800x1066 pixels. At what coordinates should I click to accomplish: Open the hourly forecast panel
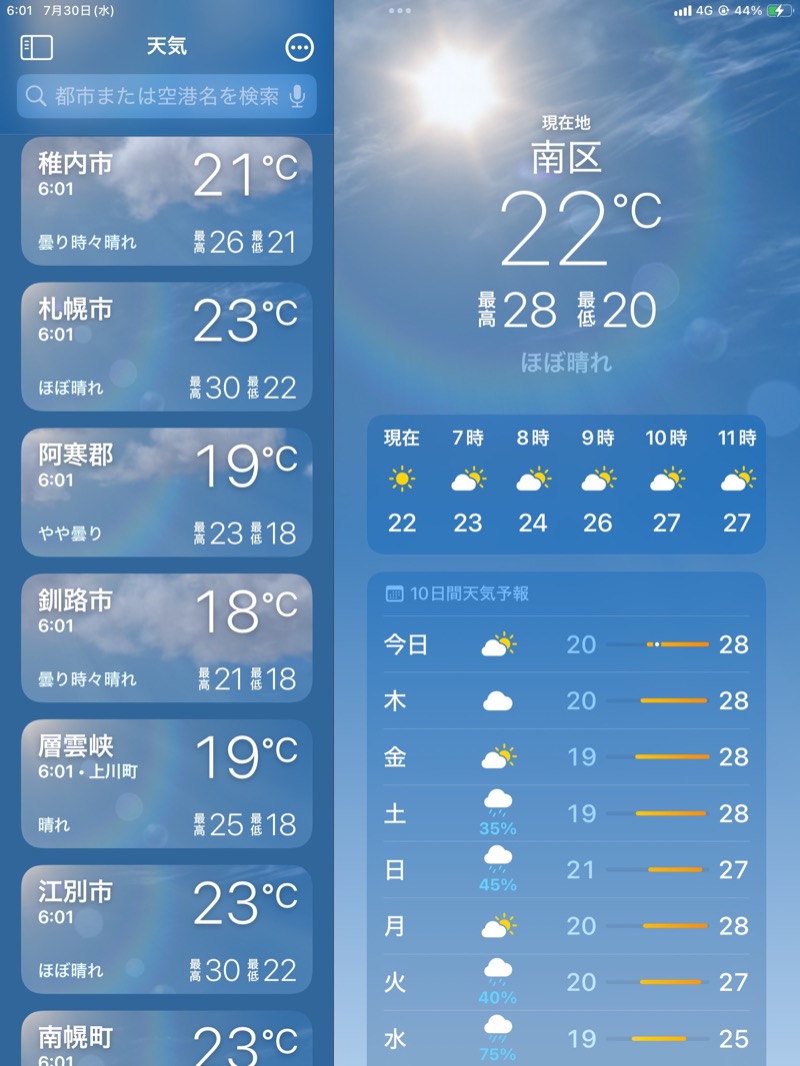566,484
